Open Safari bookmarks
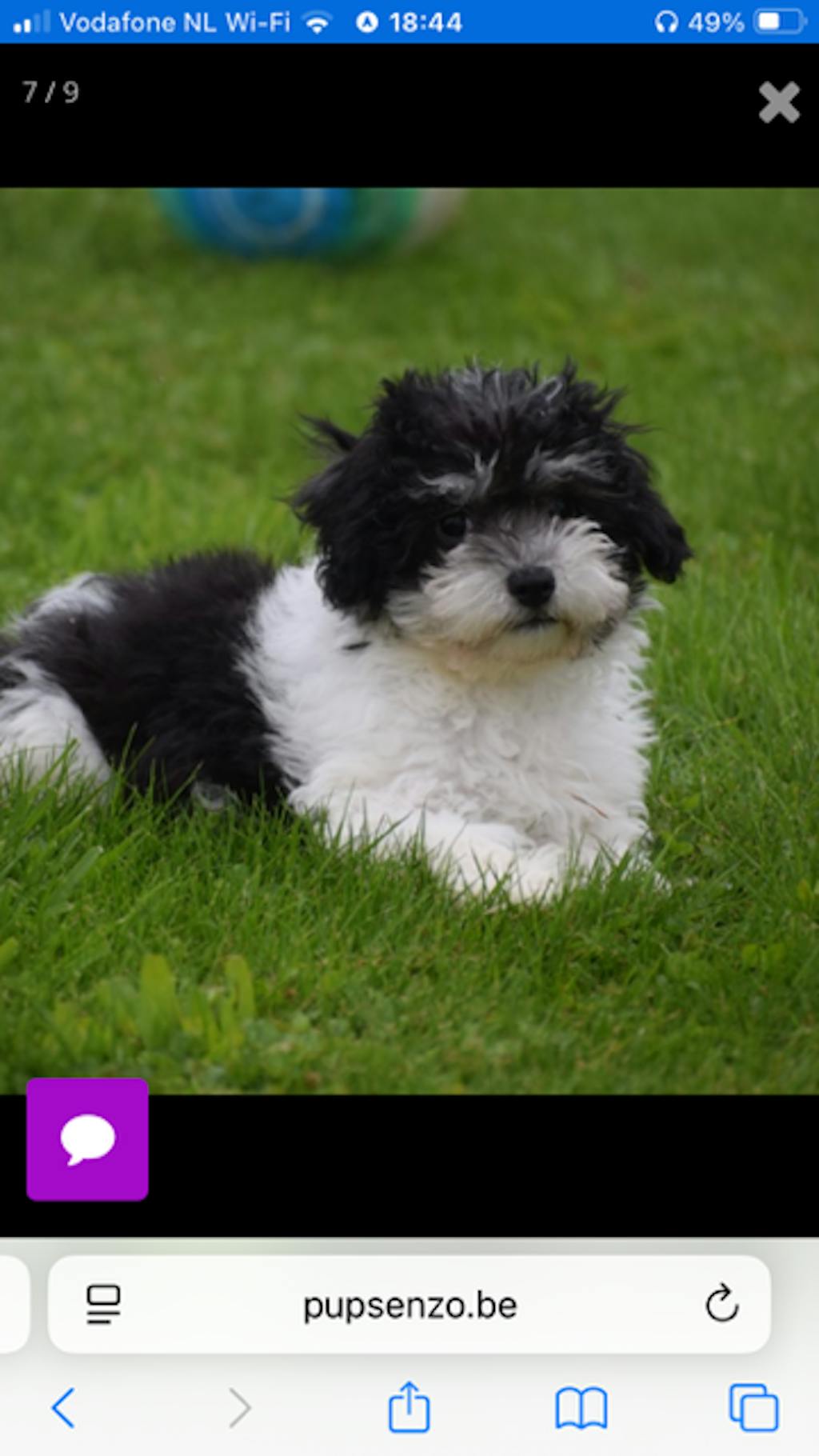 click(x=581, y=1408)
